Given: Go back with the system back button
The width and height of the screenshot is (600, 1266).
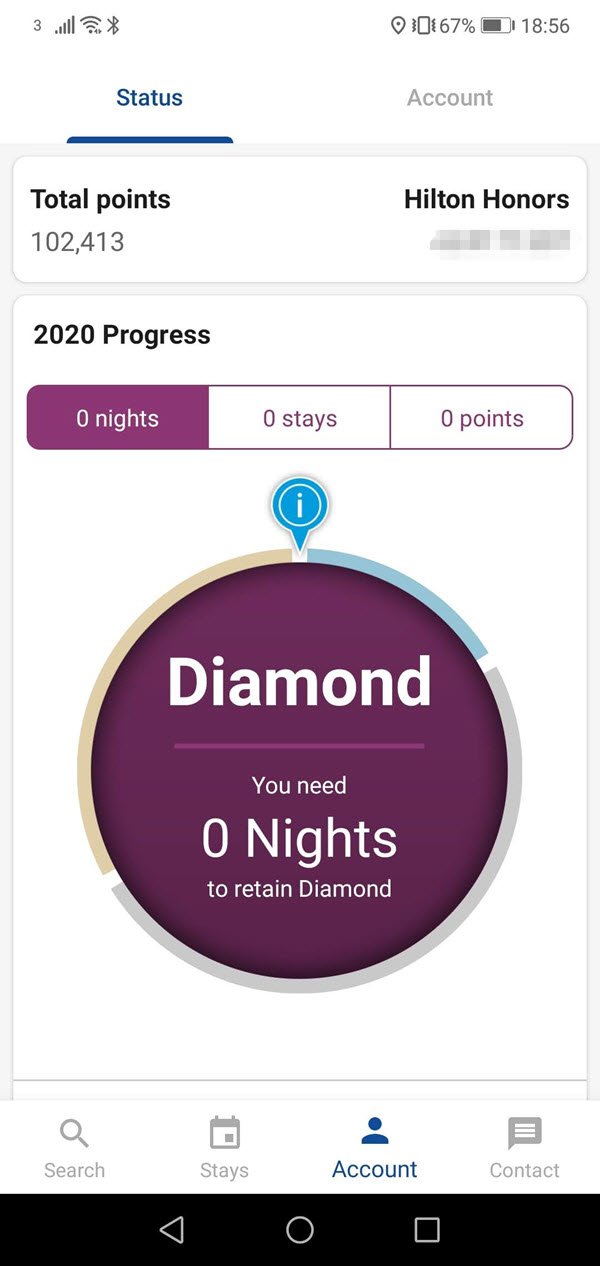Looking at the screenshot, I should [x=172, y=1230].
